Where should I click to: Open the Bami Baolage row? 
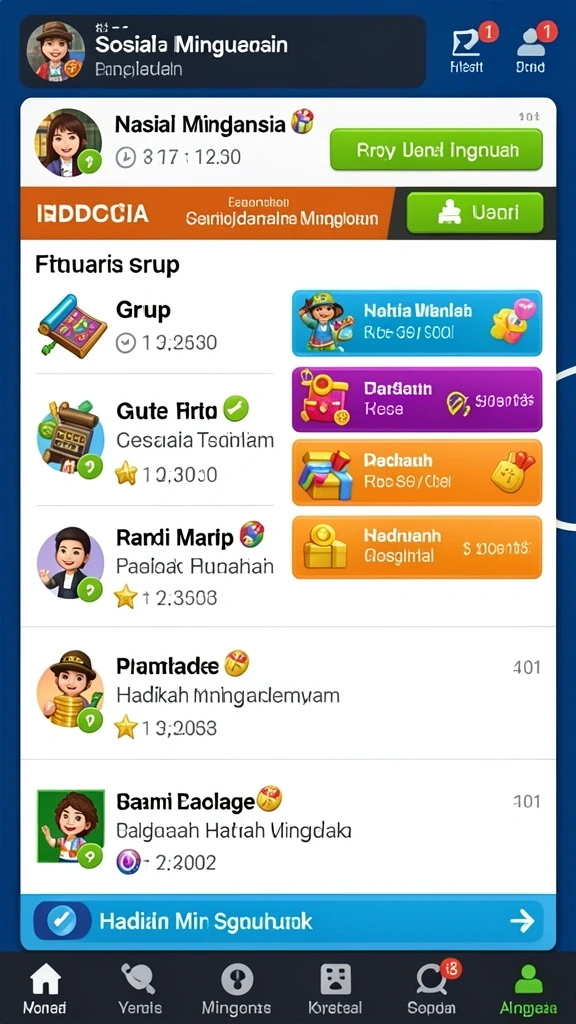point(288,827)
